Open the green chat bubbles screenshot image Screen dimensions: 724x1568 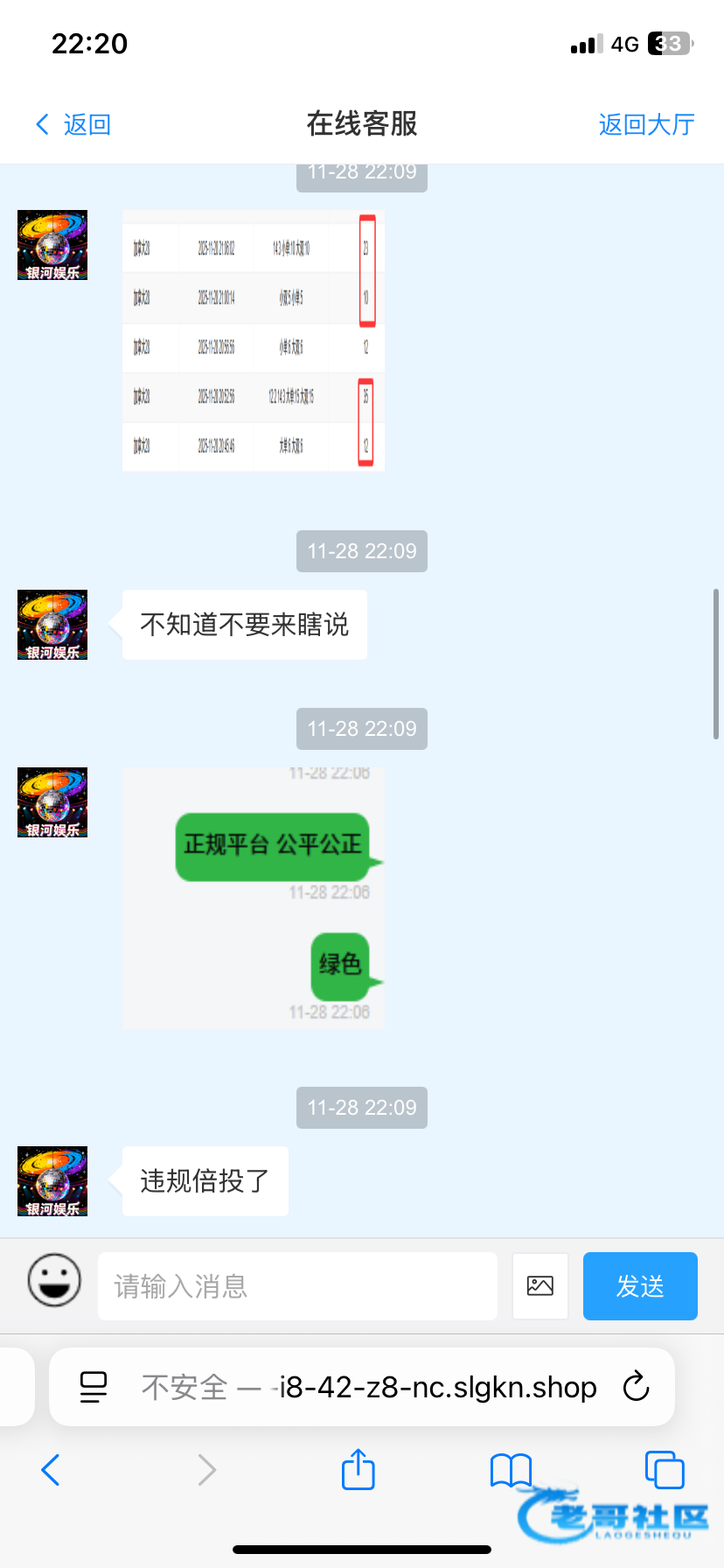[253, 899]
